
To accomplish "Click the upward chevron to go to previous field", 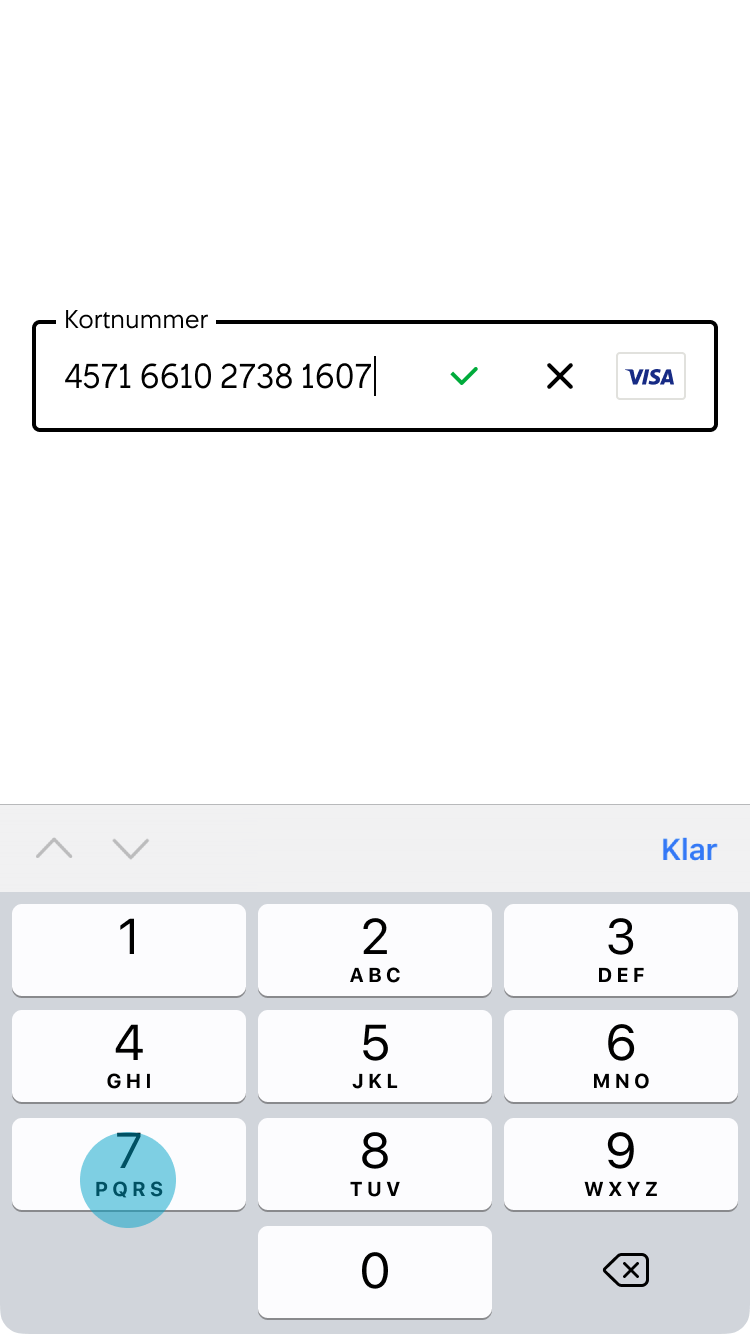I will [x=54, y=848].
